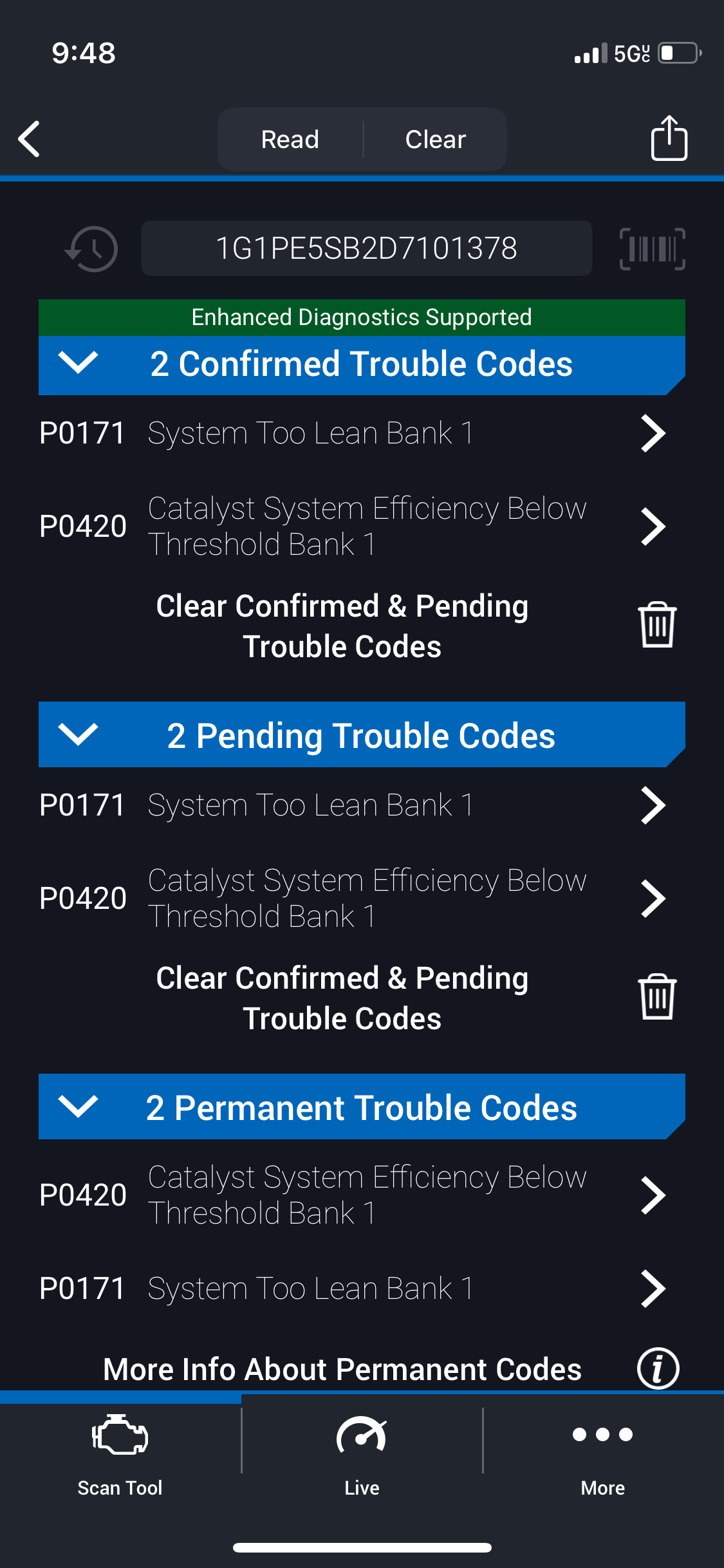Viewport: 724px width, 1568px height.
Task: Clear codes using trash under pending codes
Action: [657, 997]
